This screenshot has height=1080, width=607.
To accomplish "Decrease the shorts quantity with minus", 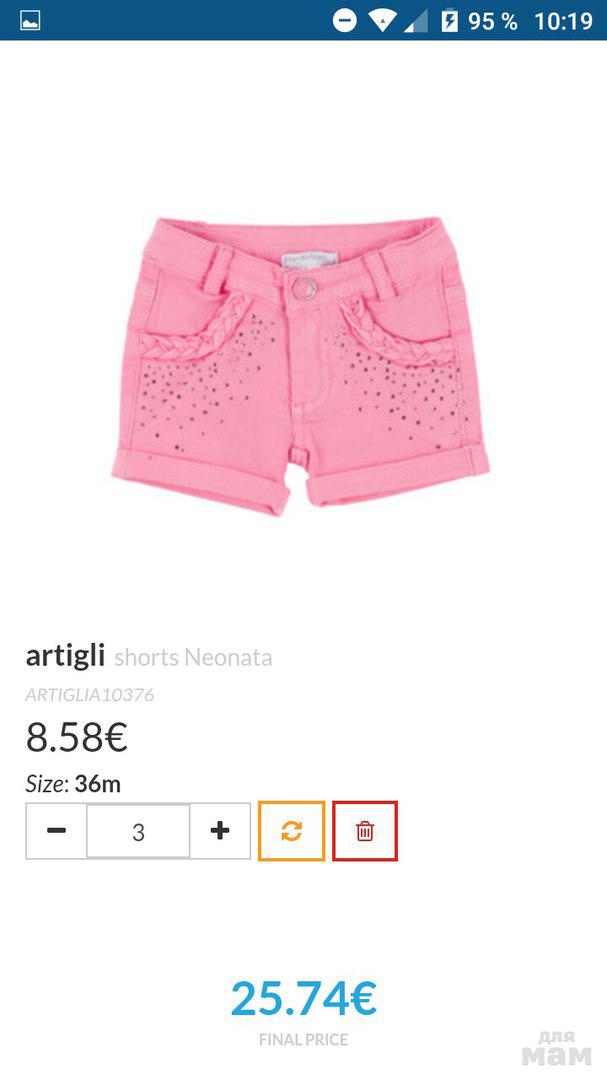I will pos(56,831).
